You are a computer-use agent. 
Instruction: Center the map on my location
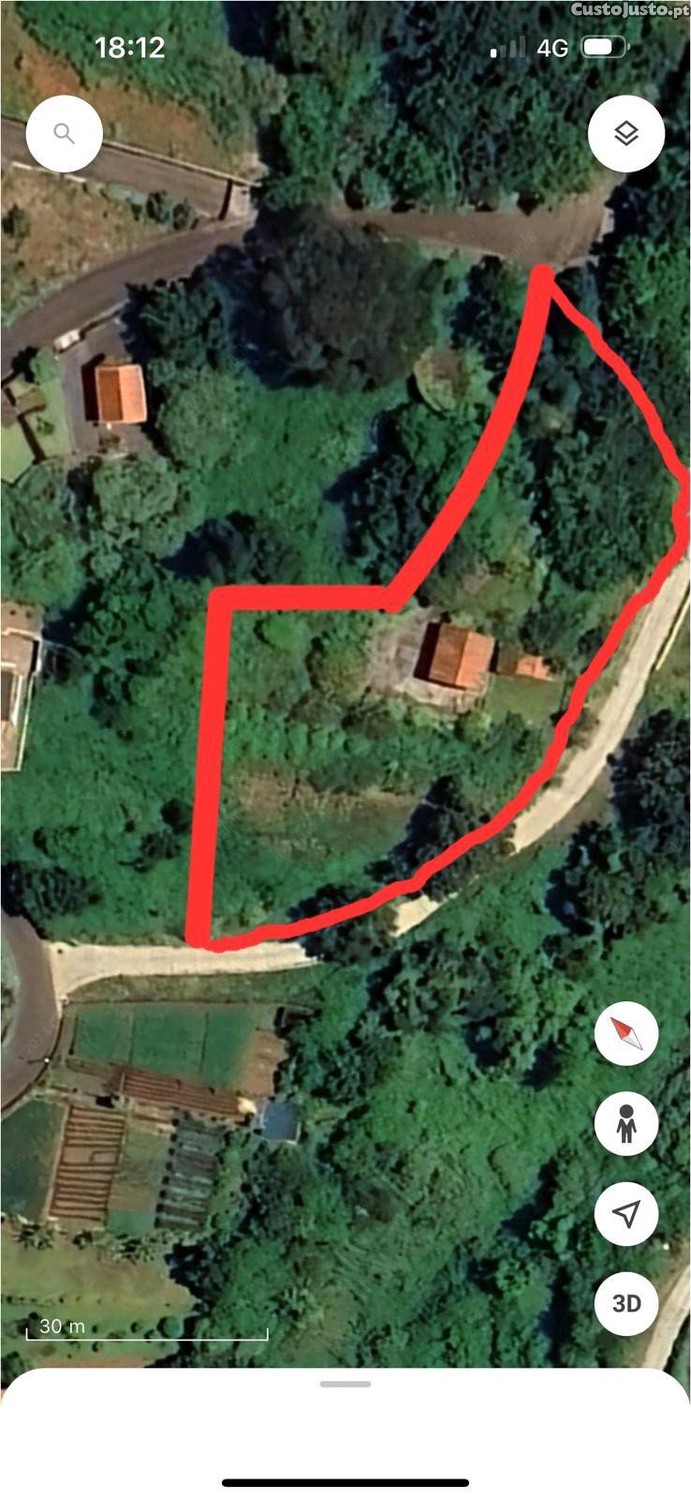tap(626, 1214)
